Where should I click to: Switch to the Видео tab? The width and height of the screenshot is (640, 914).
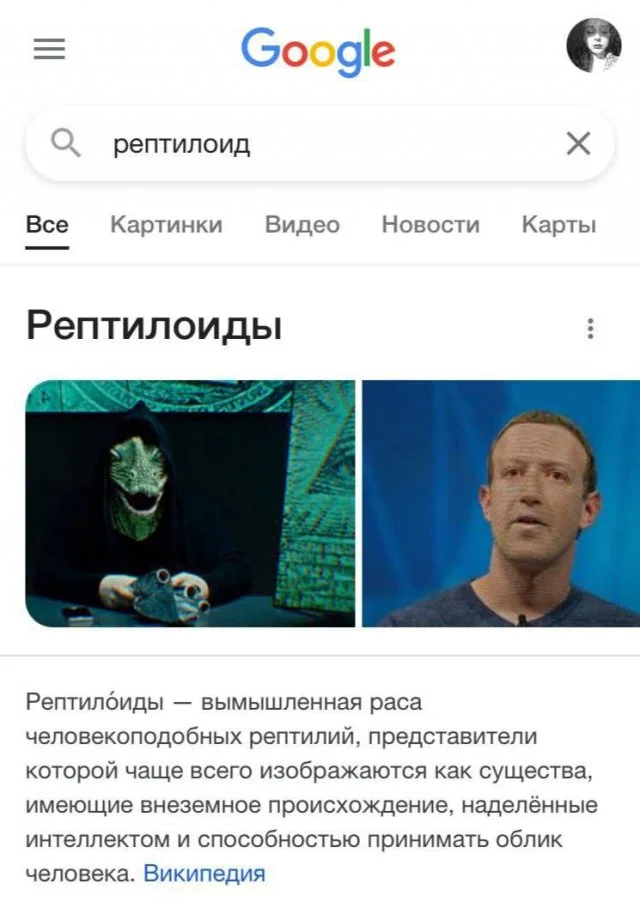(302, 225)
